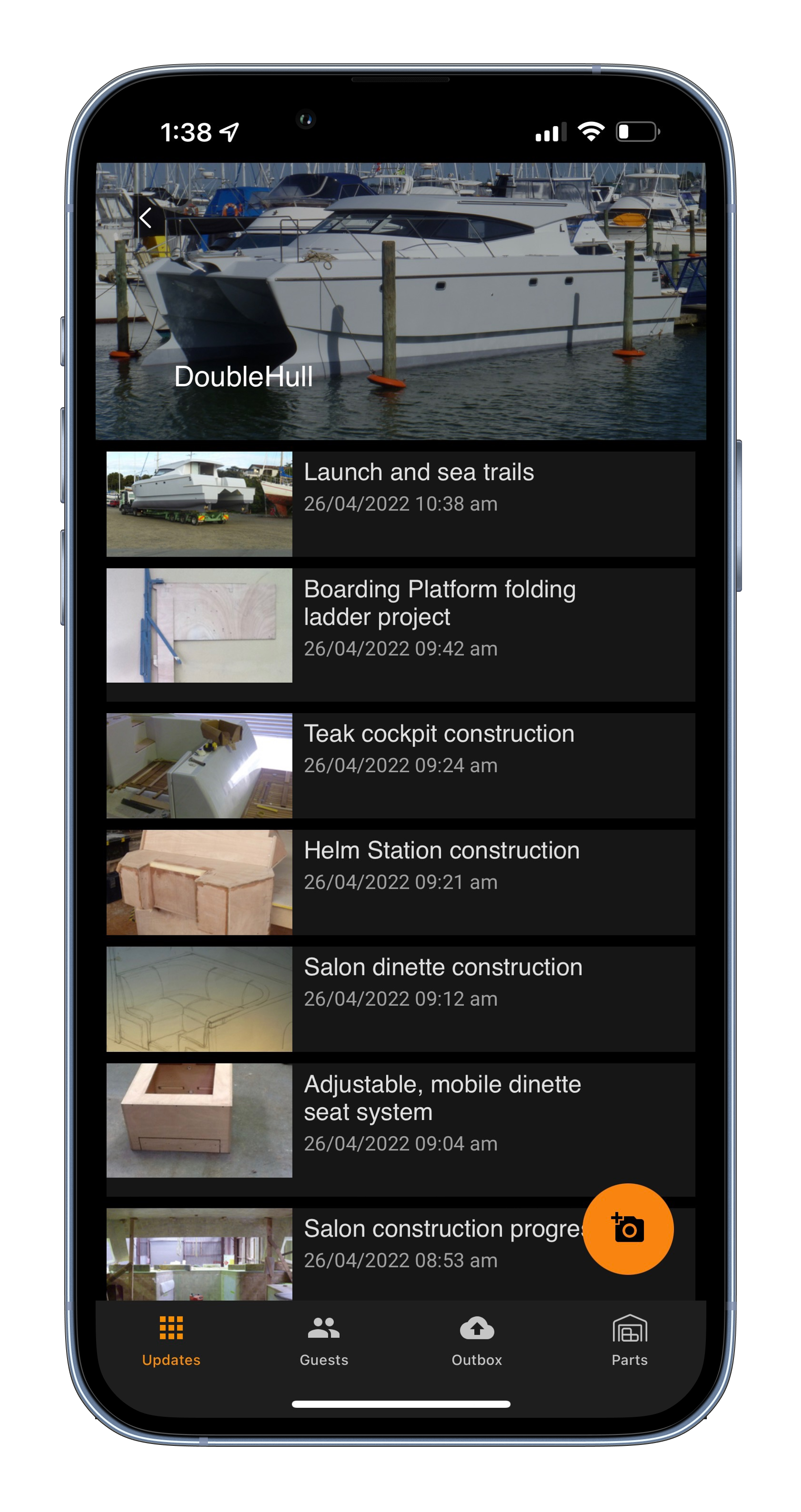
Task: View the Salon dinette construction update
Action: [x=400, y=999]
